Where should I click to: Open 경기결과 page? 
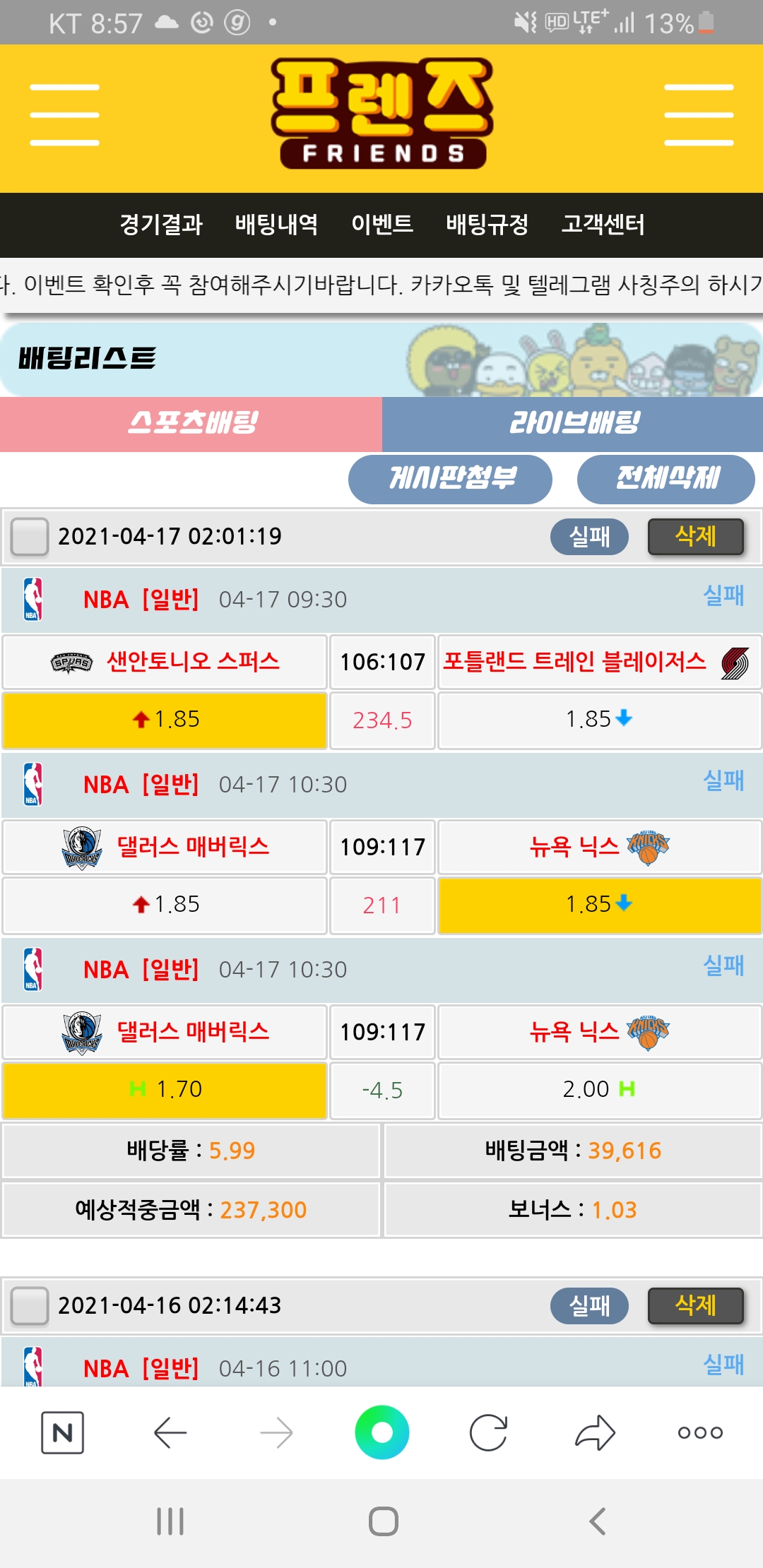coord(161,225)
